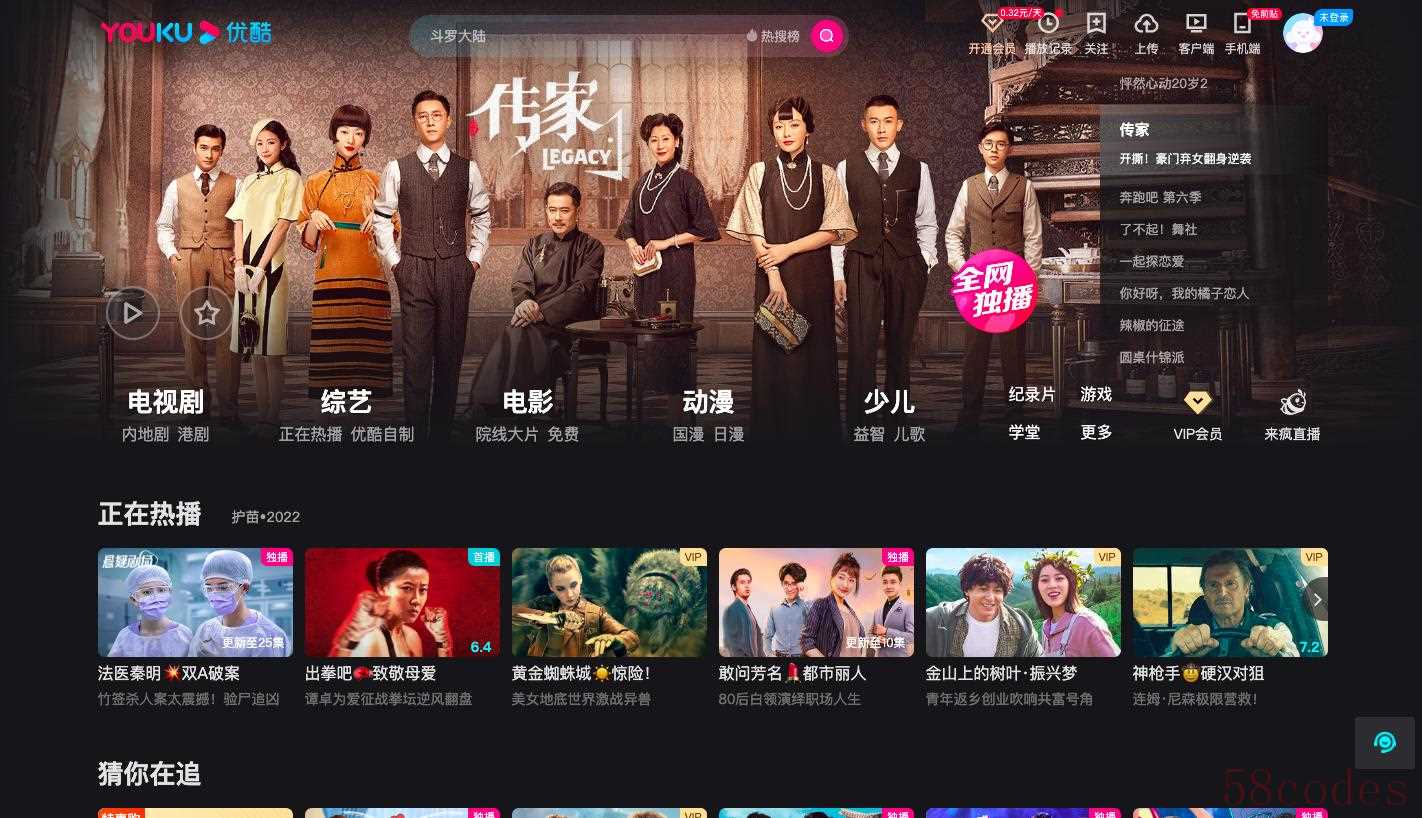Tap the user avatar to log in
1422x818 pixels.
coord(1302,34)
